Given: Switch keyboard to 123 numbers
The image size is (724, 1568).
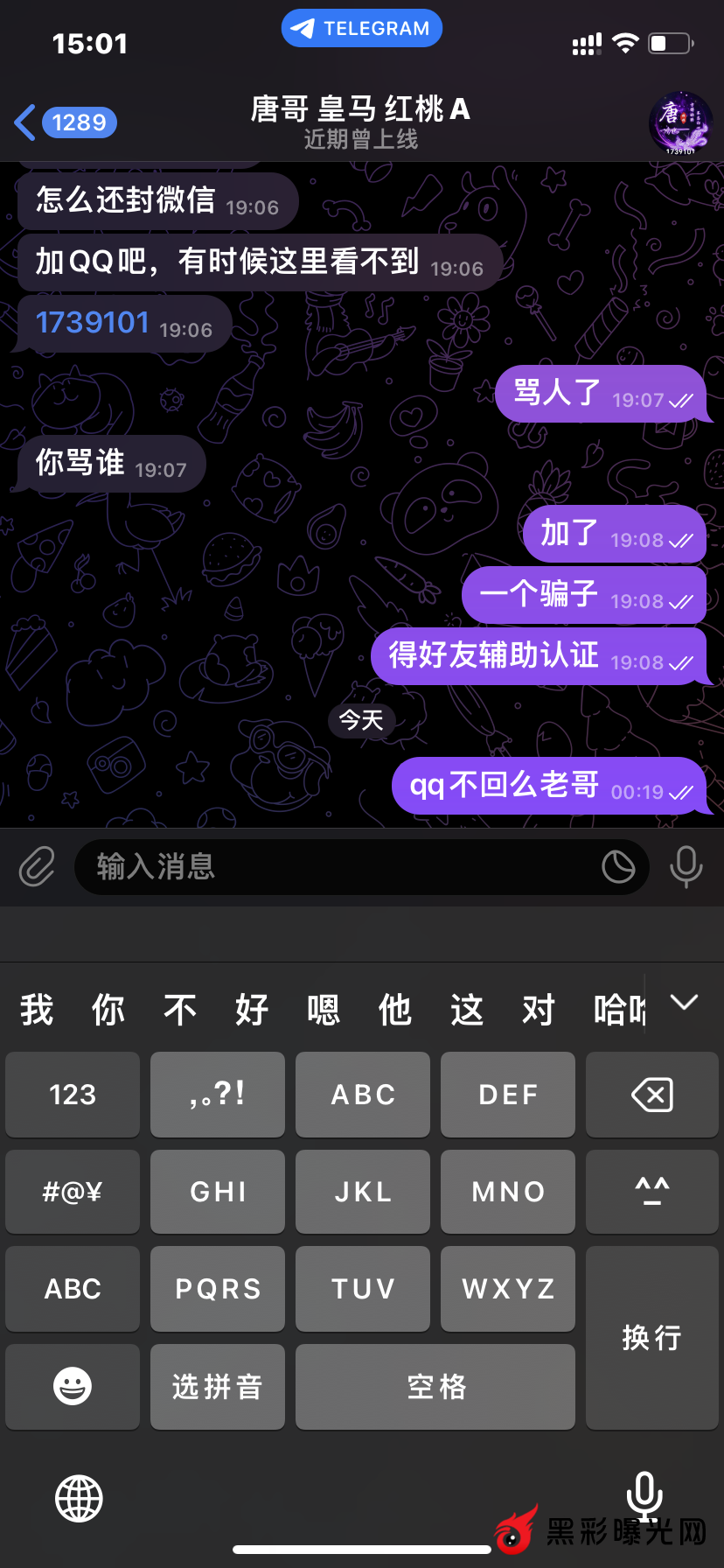Looking at the screenshot, I should 73,1095.
